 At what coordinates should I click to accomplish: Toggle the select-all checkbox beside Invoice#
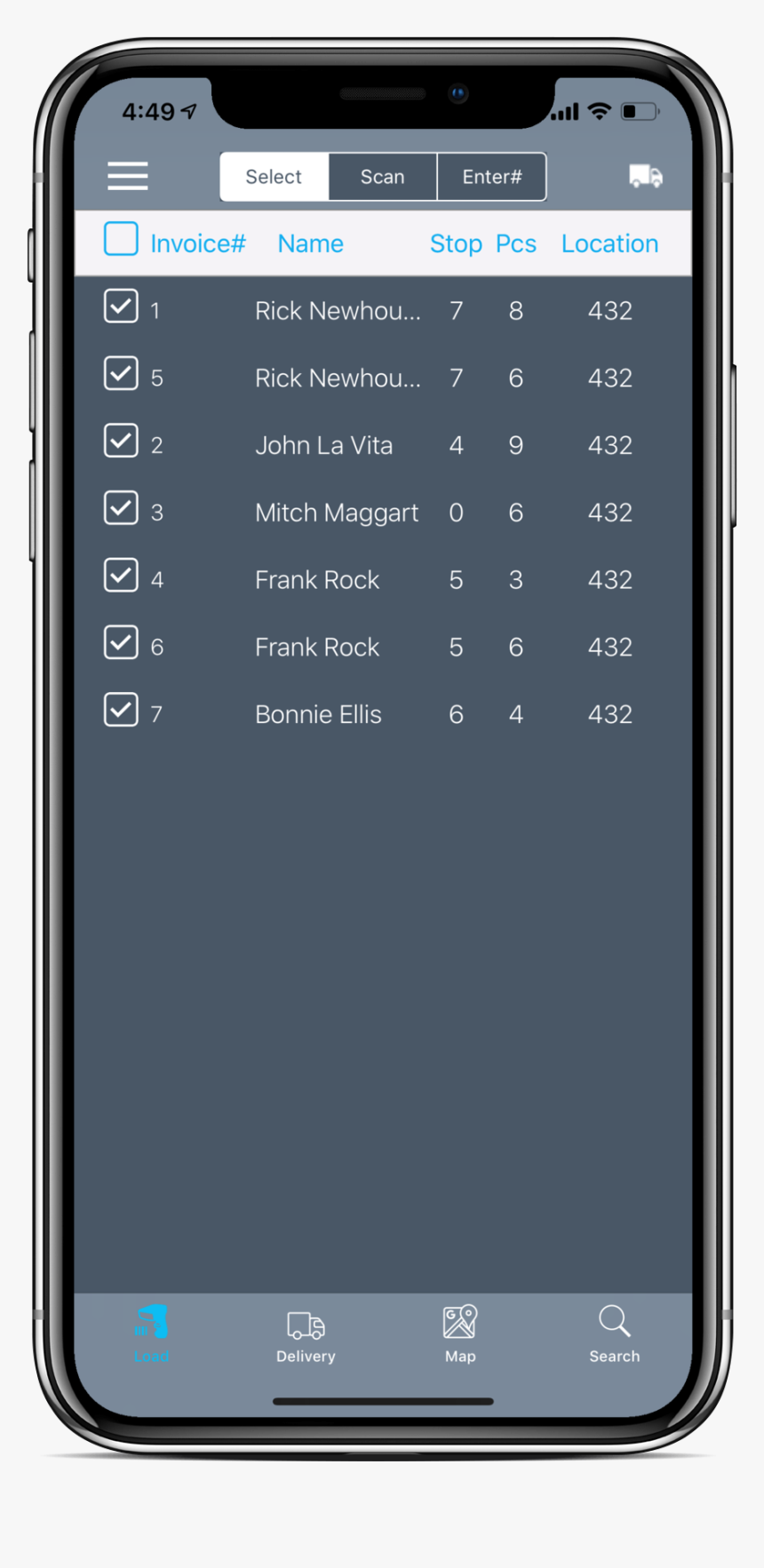pyautogui.click(x=121, y=239)
